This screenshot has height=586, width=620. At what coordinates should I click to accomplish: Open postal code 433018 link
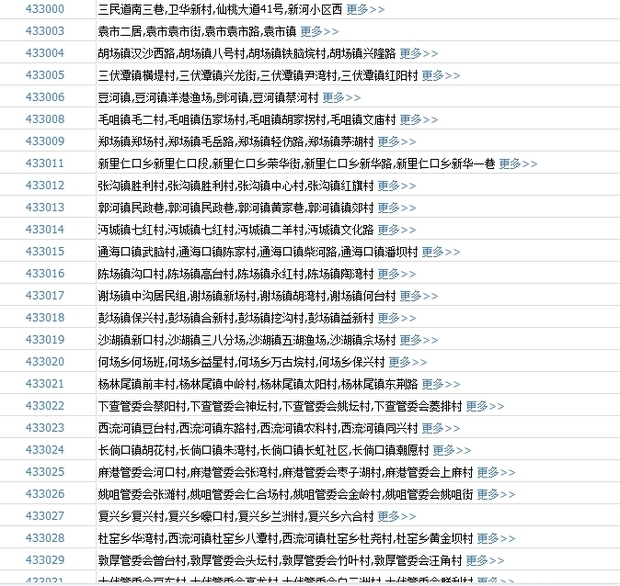[x=45, y=318]
